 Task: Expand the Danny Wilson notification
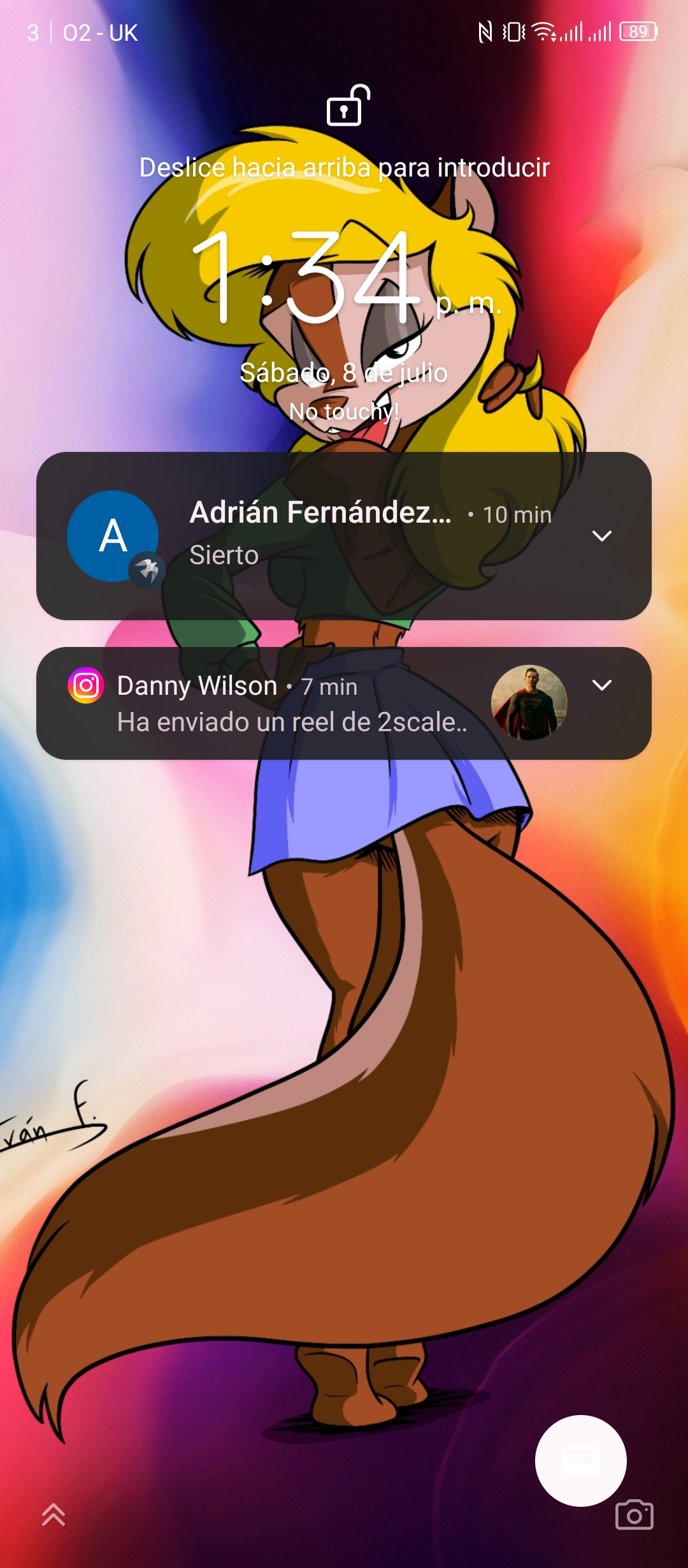point(602,685)
